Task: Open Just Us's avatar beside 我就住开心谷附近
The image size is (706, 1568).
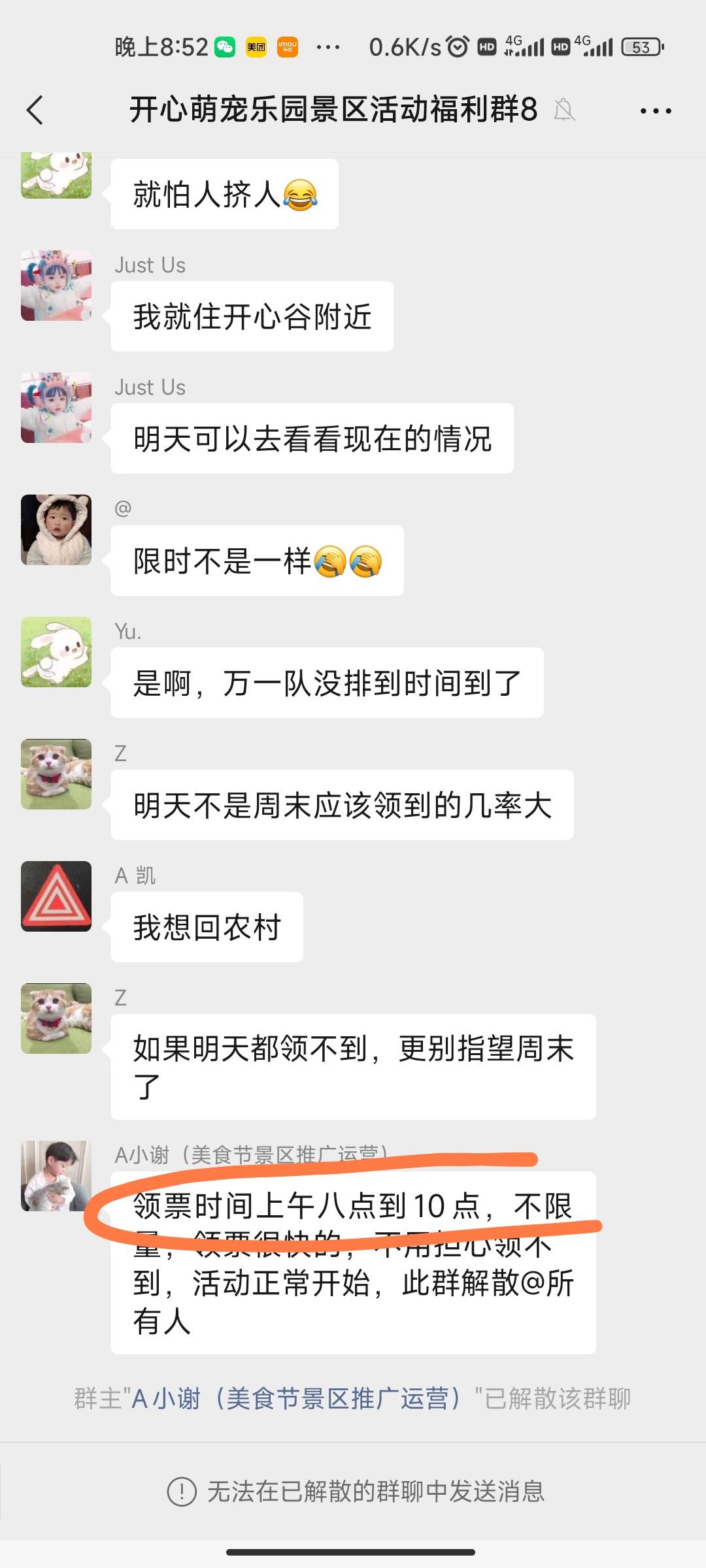Action: [x=56, y=286]
